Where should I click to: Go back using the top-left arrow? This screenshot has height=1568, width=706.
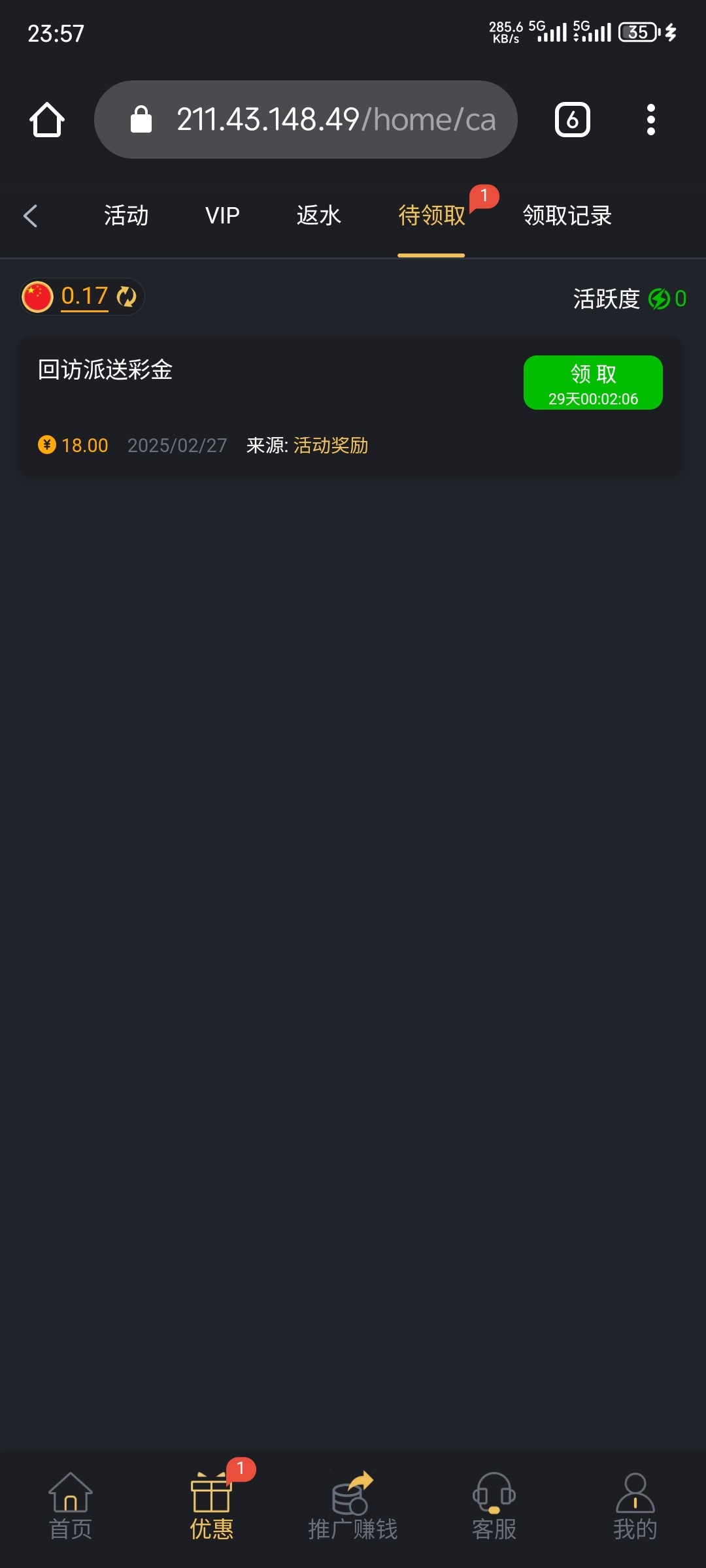pos(31,216)
